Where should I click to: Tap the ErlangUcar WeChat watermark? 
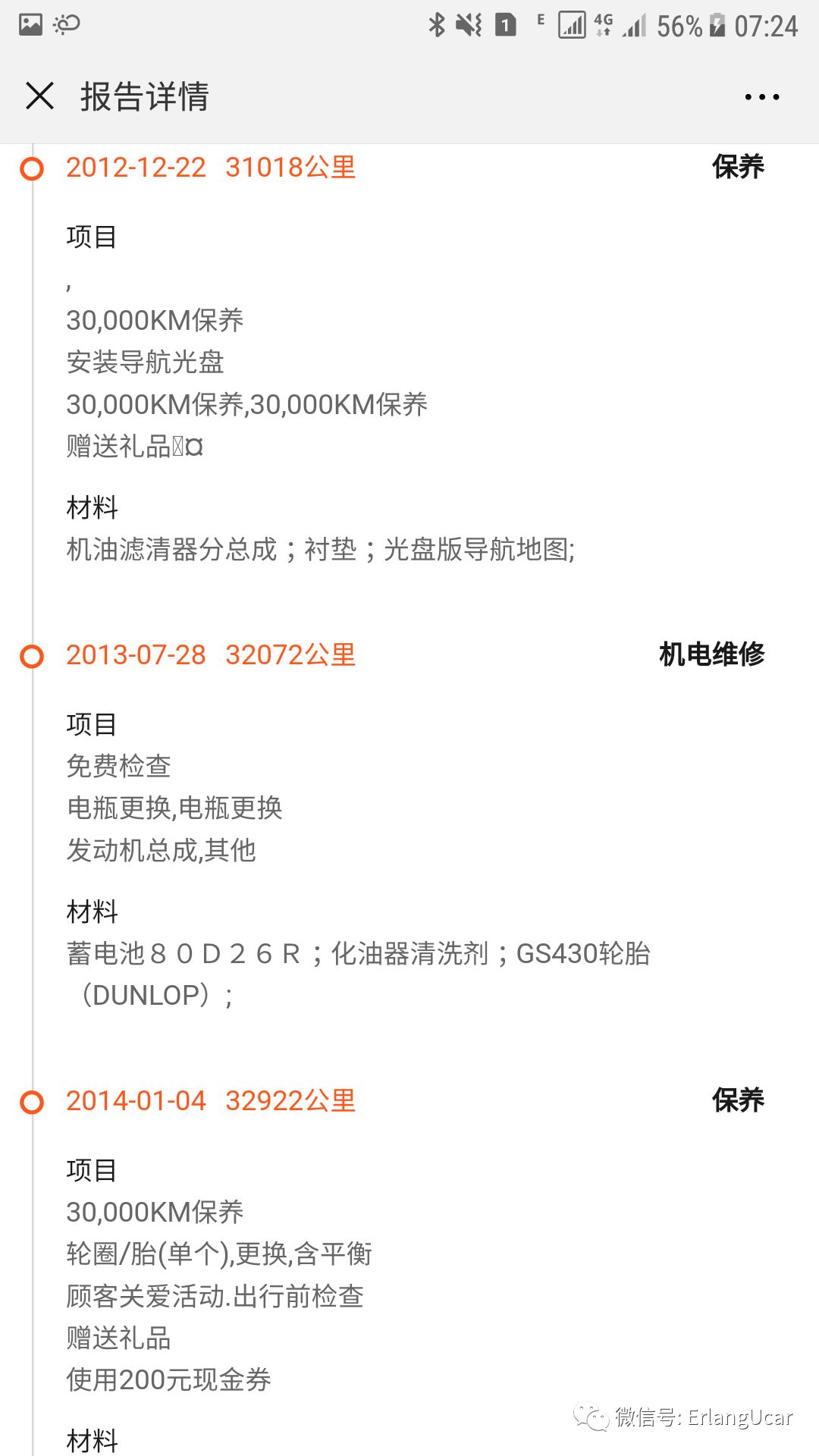tap(682, 1417)
